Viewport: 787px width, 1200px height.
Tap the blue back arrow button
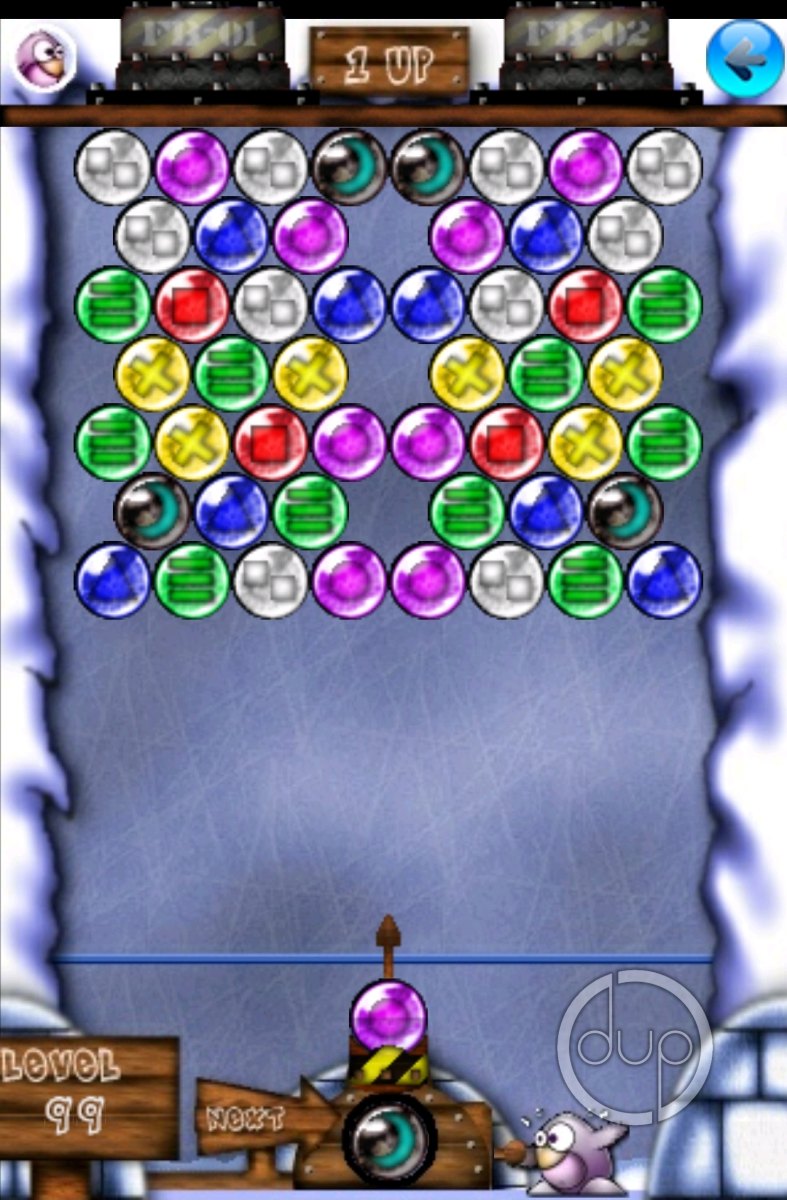744,58
